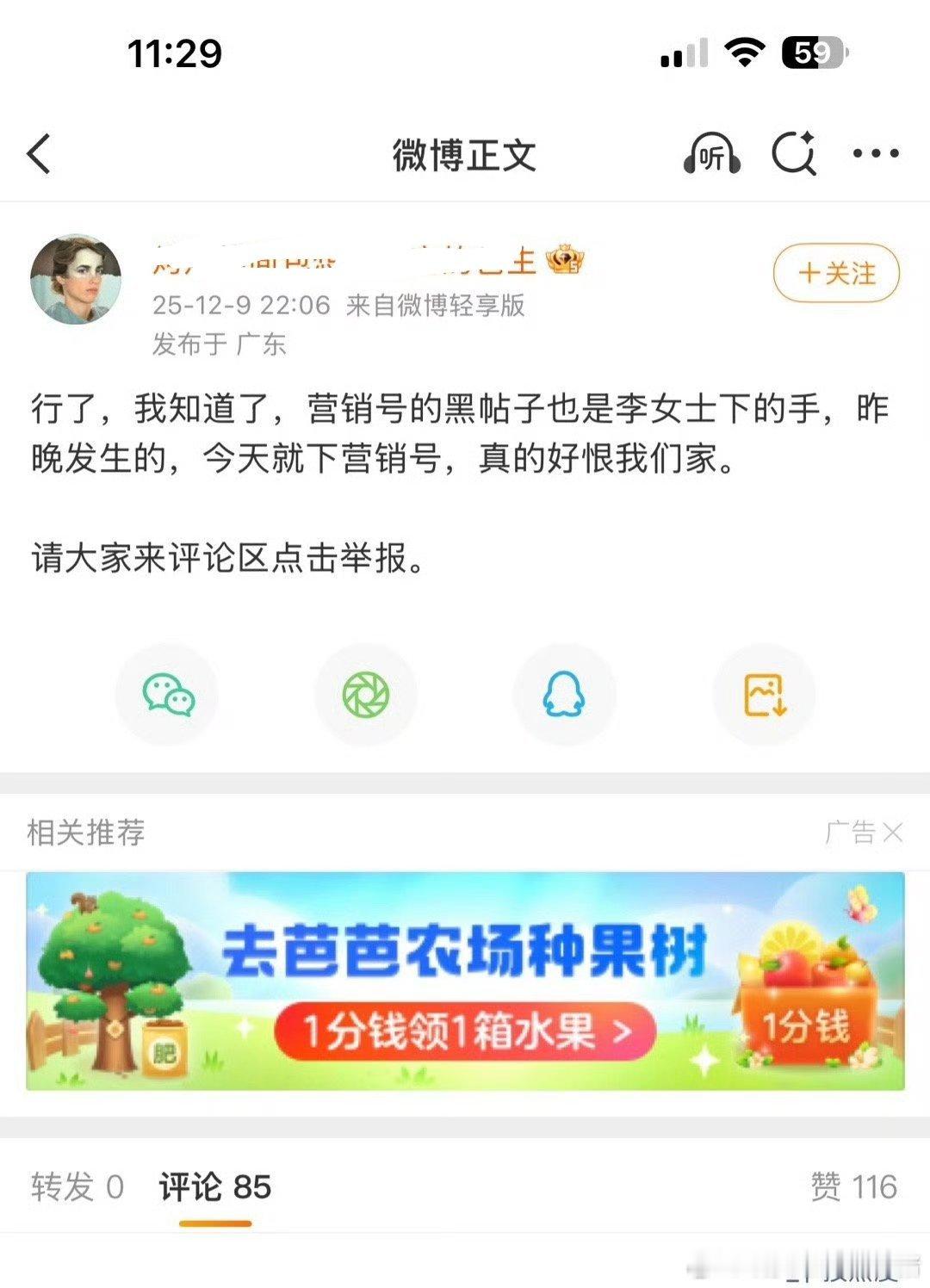This screenshot has height=1288, width=930.
Task: Open the more options (...) icon
Action: 876,155
